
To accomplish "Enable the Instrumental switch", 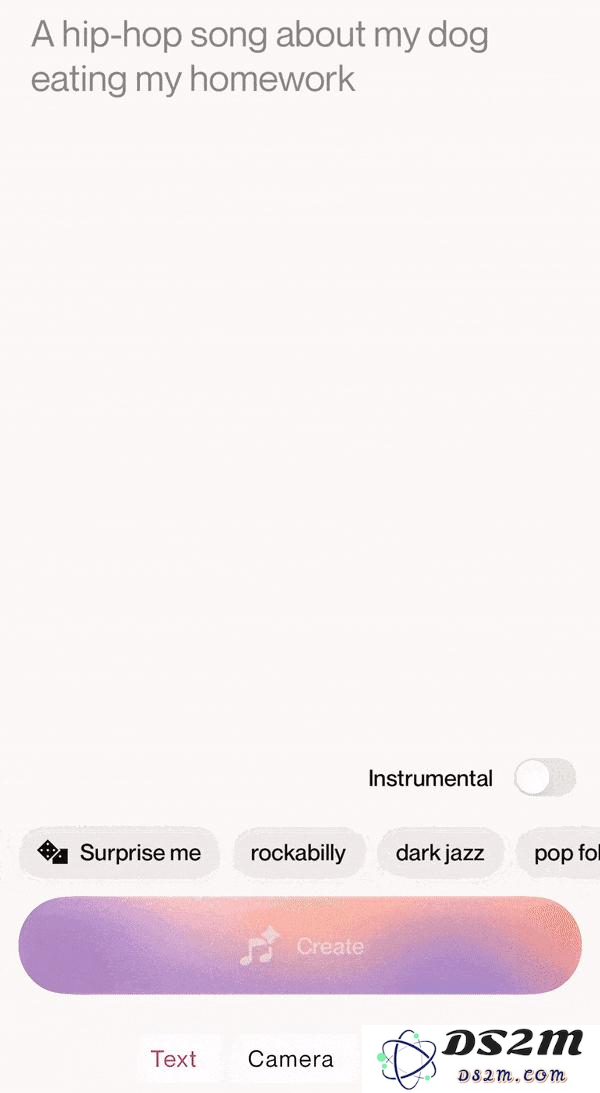I will coord(545,778).
